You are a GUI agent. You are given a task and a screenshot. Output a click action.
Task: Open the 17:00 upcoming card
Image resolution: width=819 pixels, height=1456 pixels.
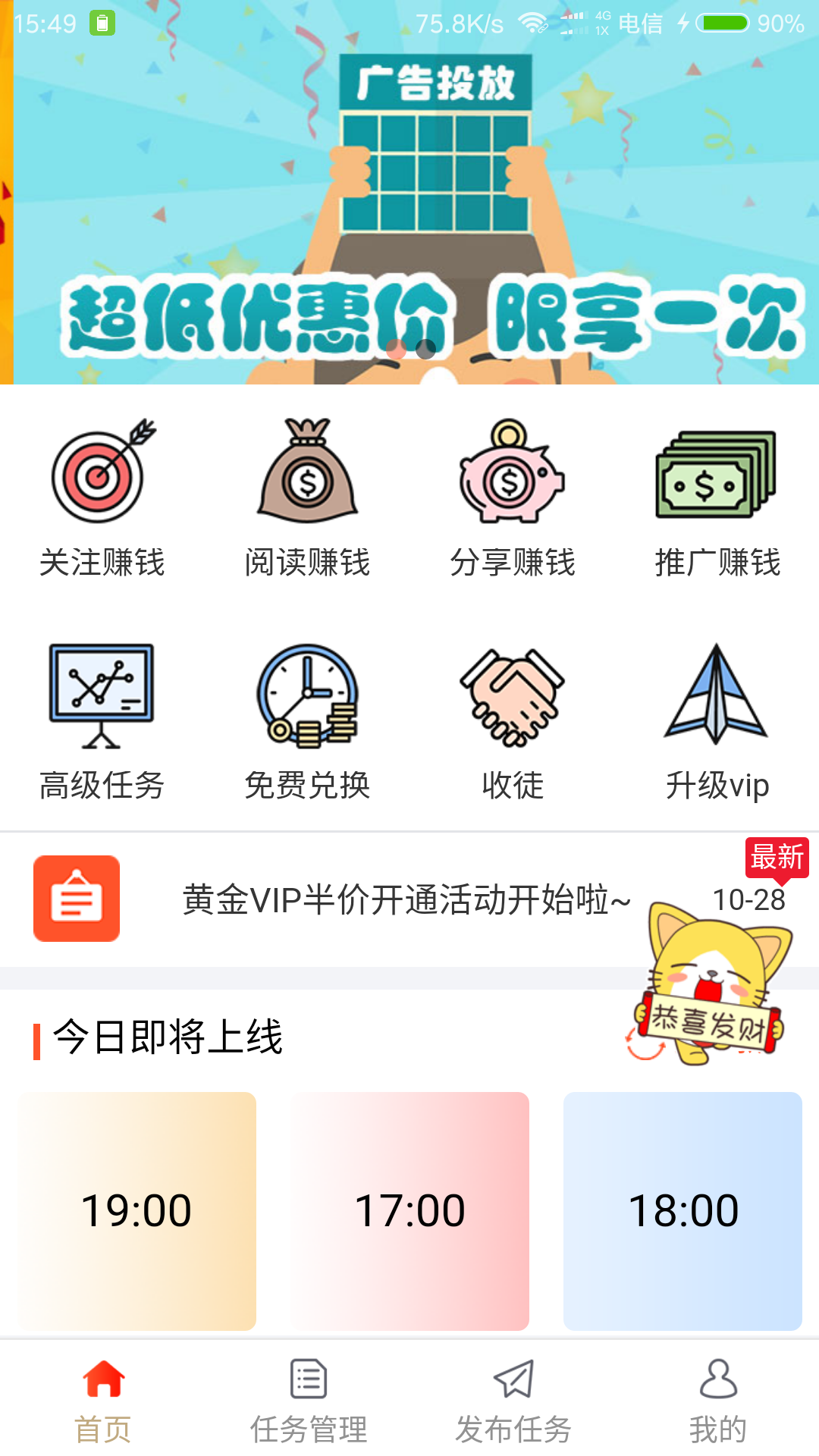(x=410, y=1211)
